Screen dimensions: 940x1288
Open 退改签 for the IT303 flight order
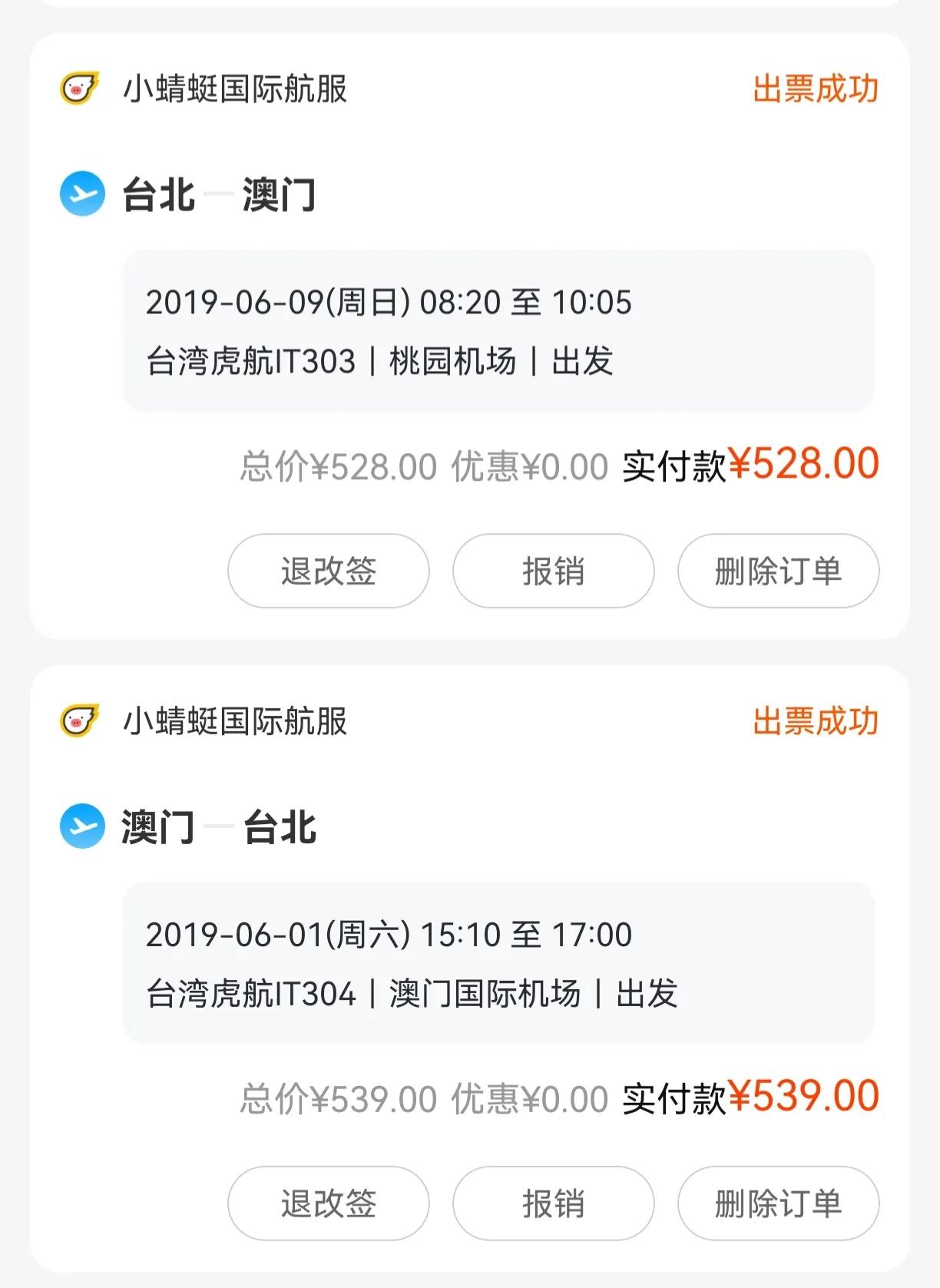[328, 571]
